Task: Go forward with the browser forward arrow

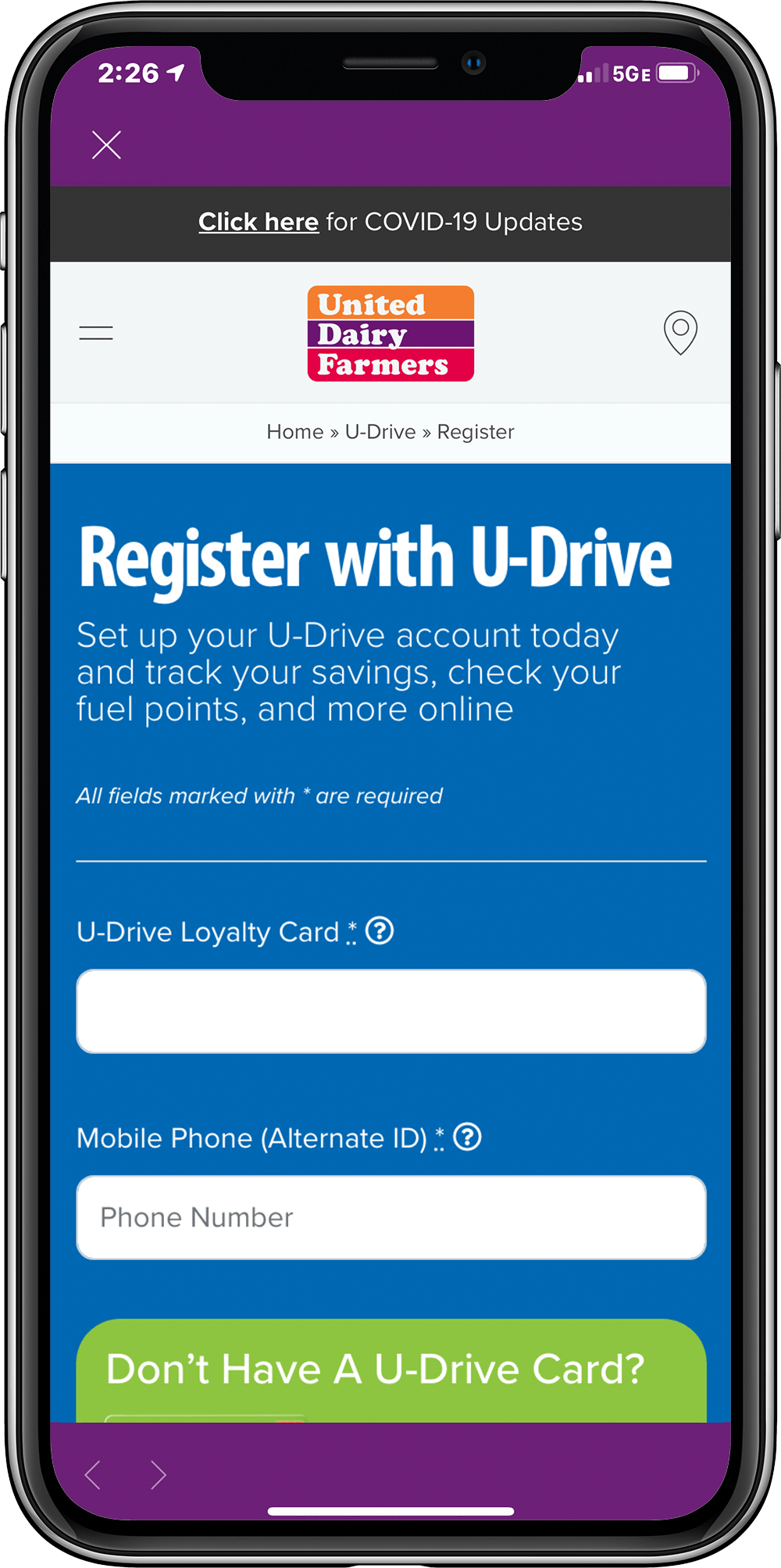Action: point(159,1475)
